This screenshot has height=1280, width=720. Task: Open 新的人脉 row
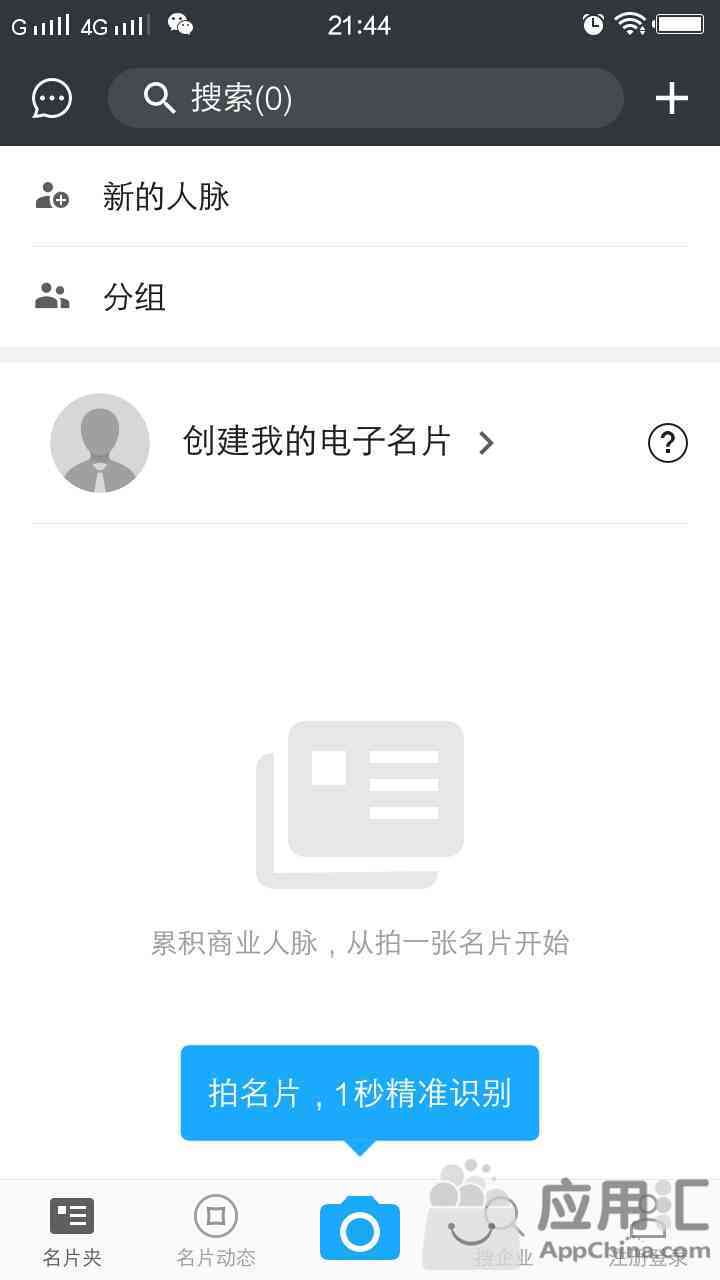360,196
